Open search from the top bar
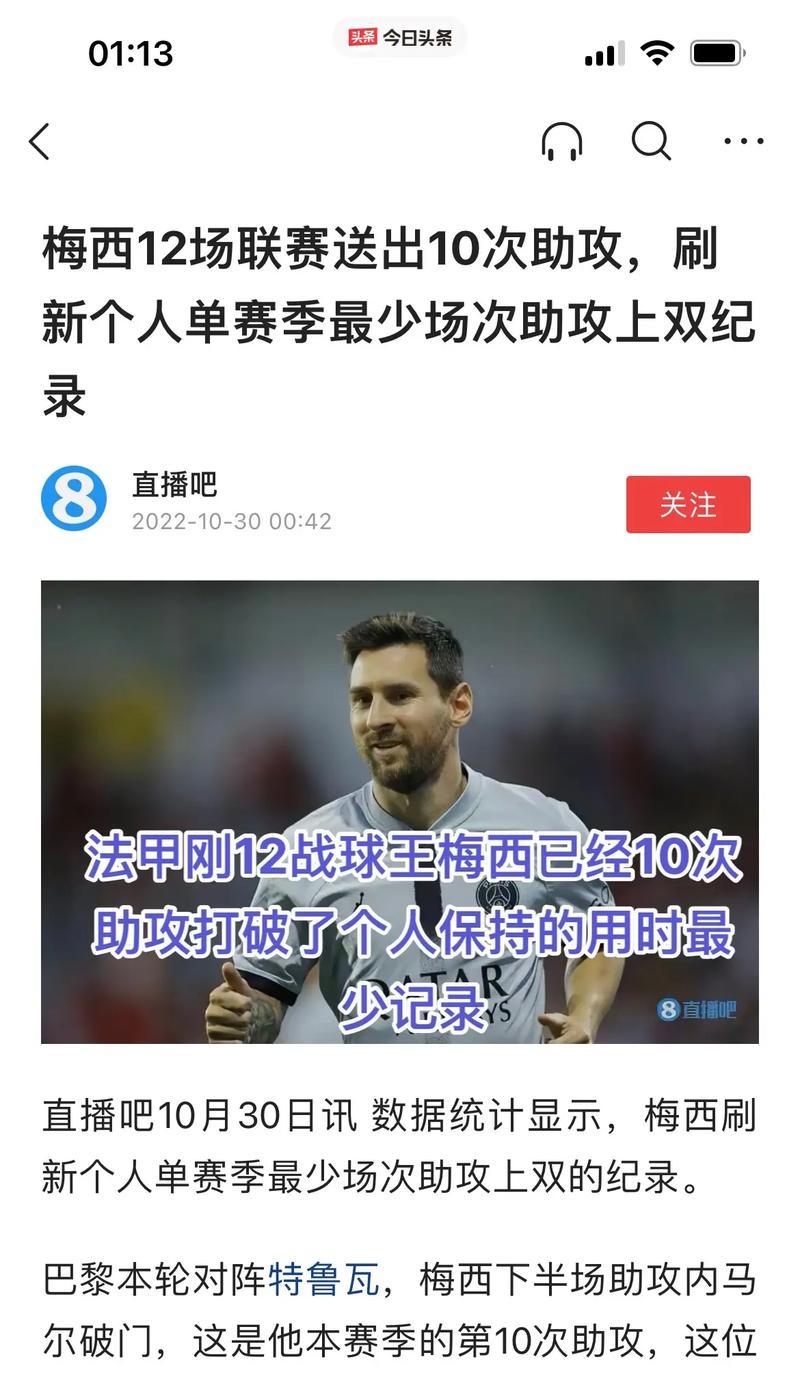The height and width of the screenshot is (1384, 800). pos(651,142)
